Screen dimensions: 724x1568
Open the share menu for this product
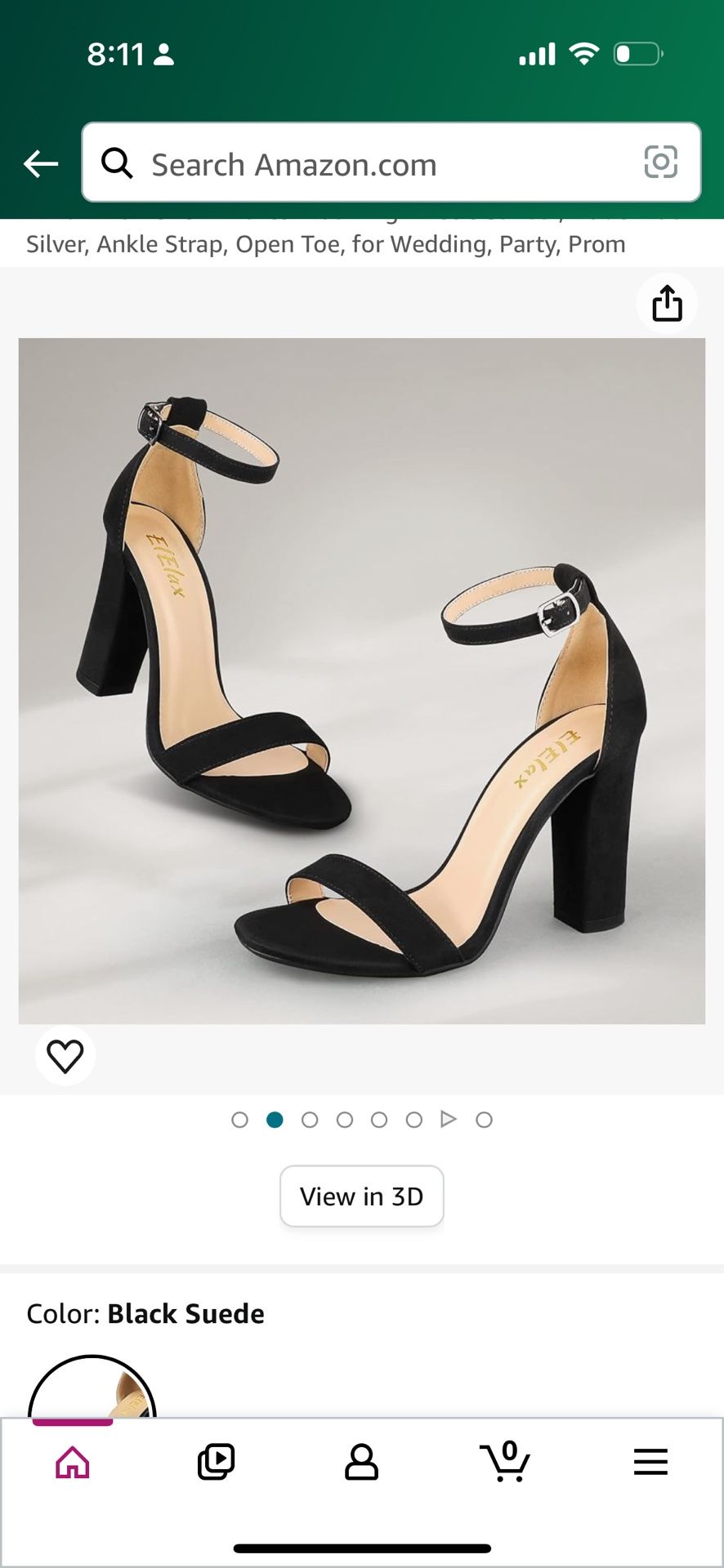point(668,303)
